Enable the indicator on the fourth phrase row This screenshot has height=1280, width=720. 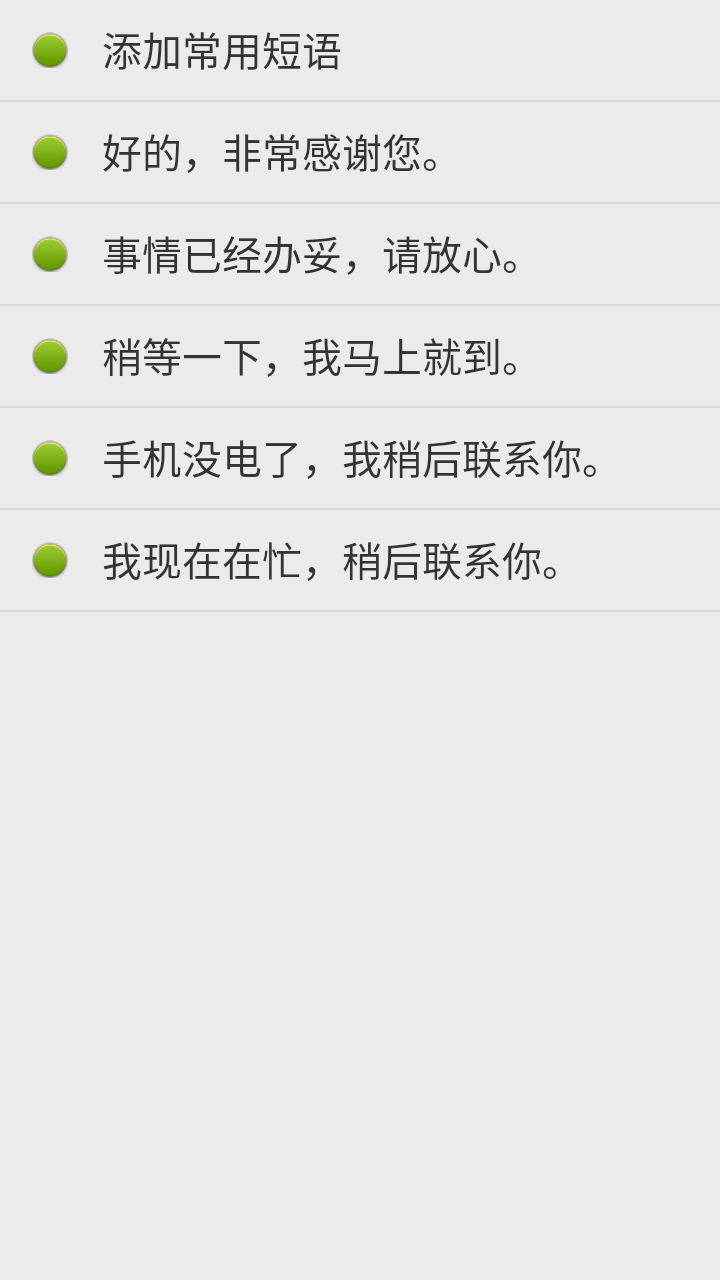49,356
